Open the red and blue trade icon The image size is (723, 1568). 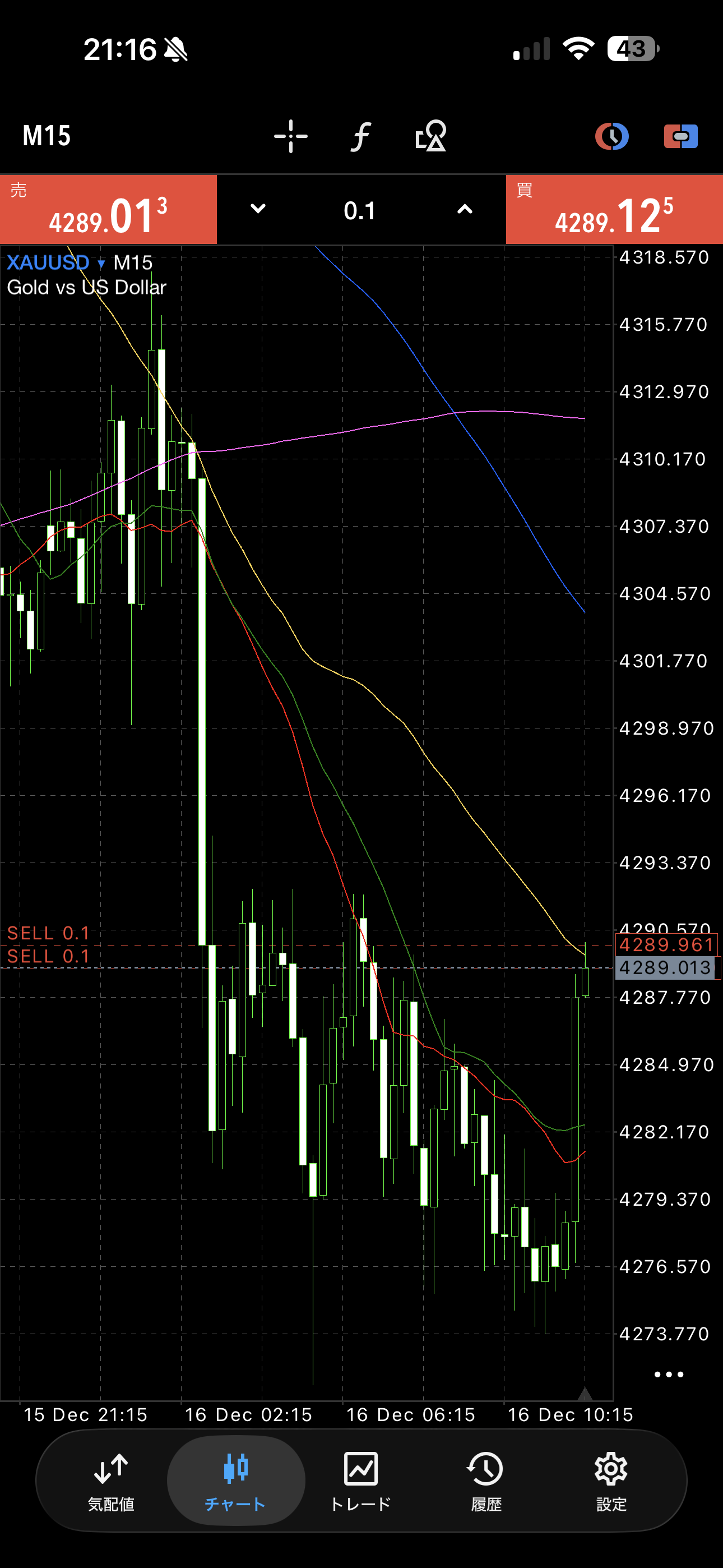coord(680,136)
